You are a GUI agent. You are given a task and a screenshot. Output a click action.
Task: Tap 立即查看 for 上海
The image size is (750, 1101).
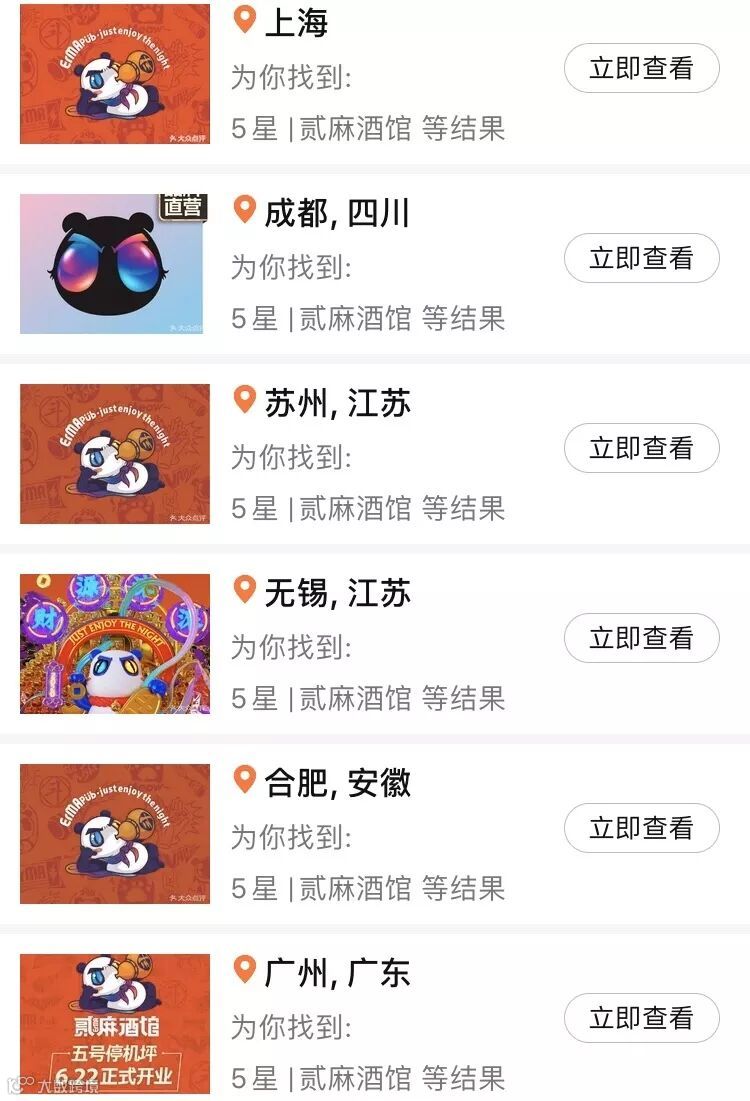641,68
